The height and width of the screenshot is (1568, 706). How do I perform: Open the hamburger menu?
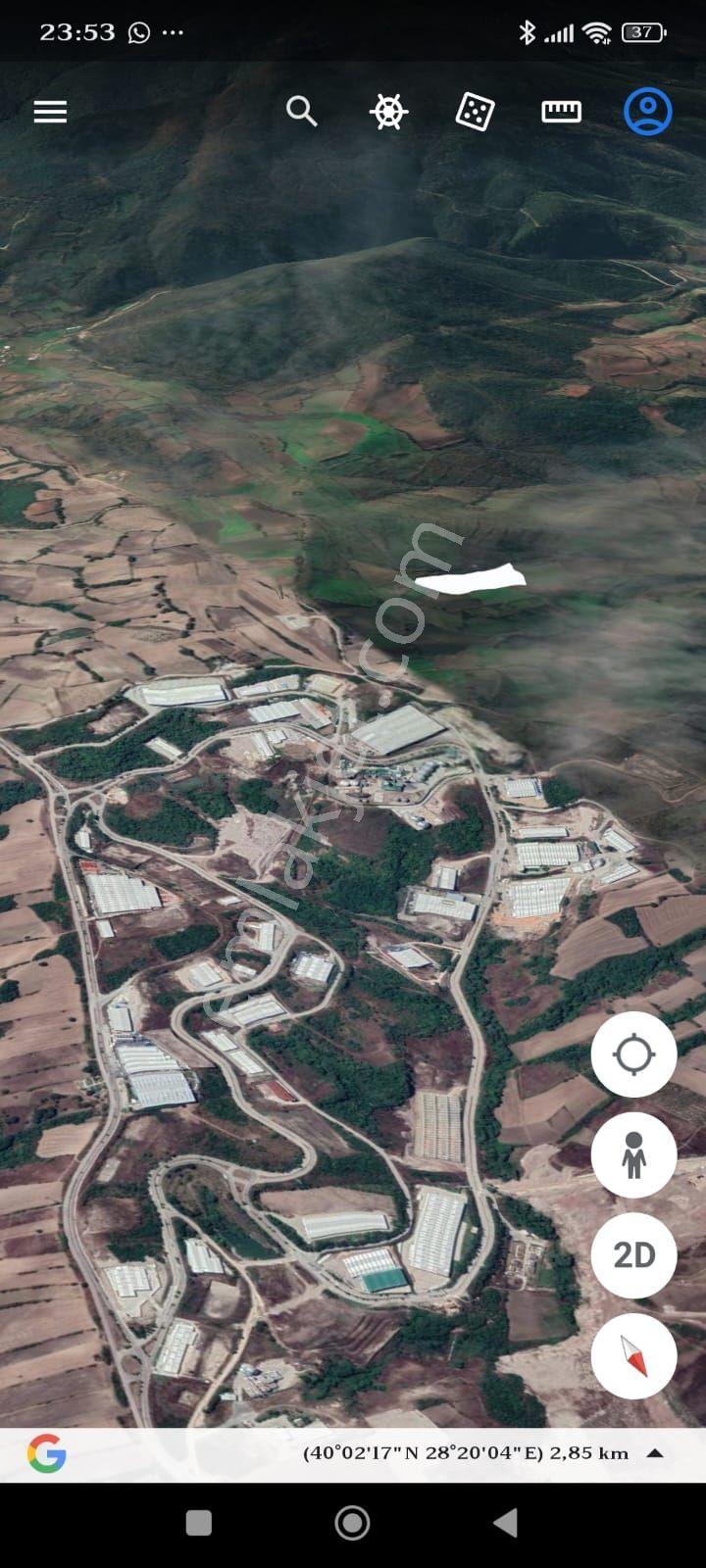tap(50, 112)
